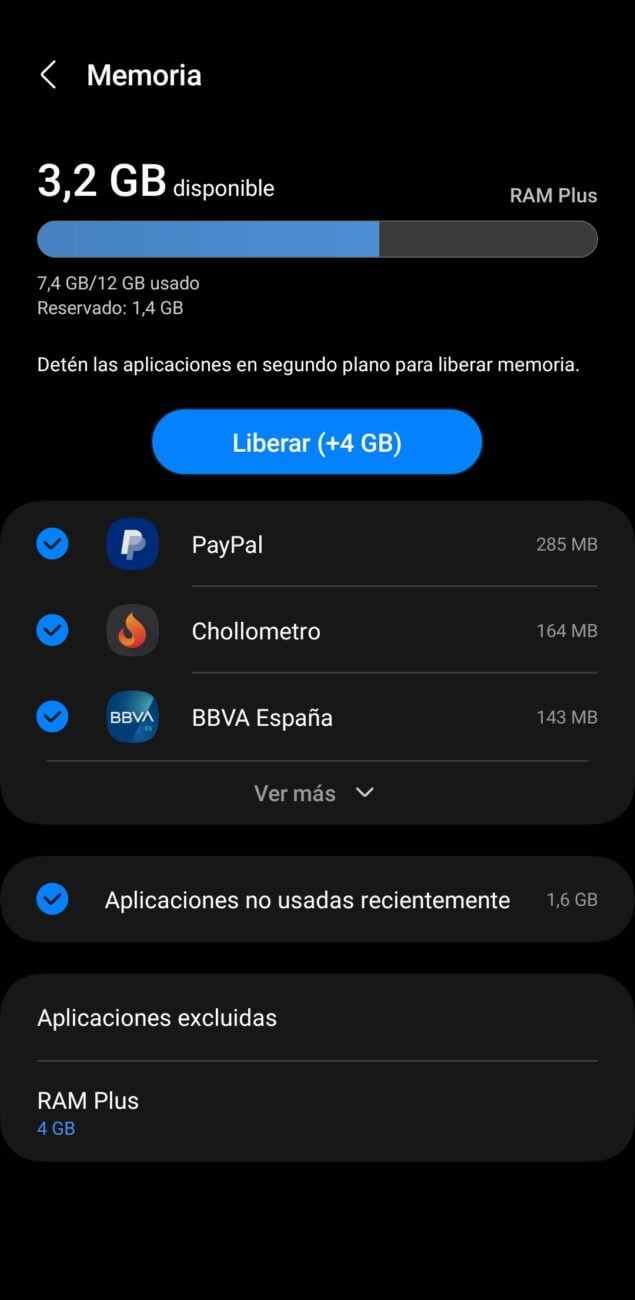
Task: Expand the list with Ver más
Action: pos(314,793)
